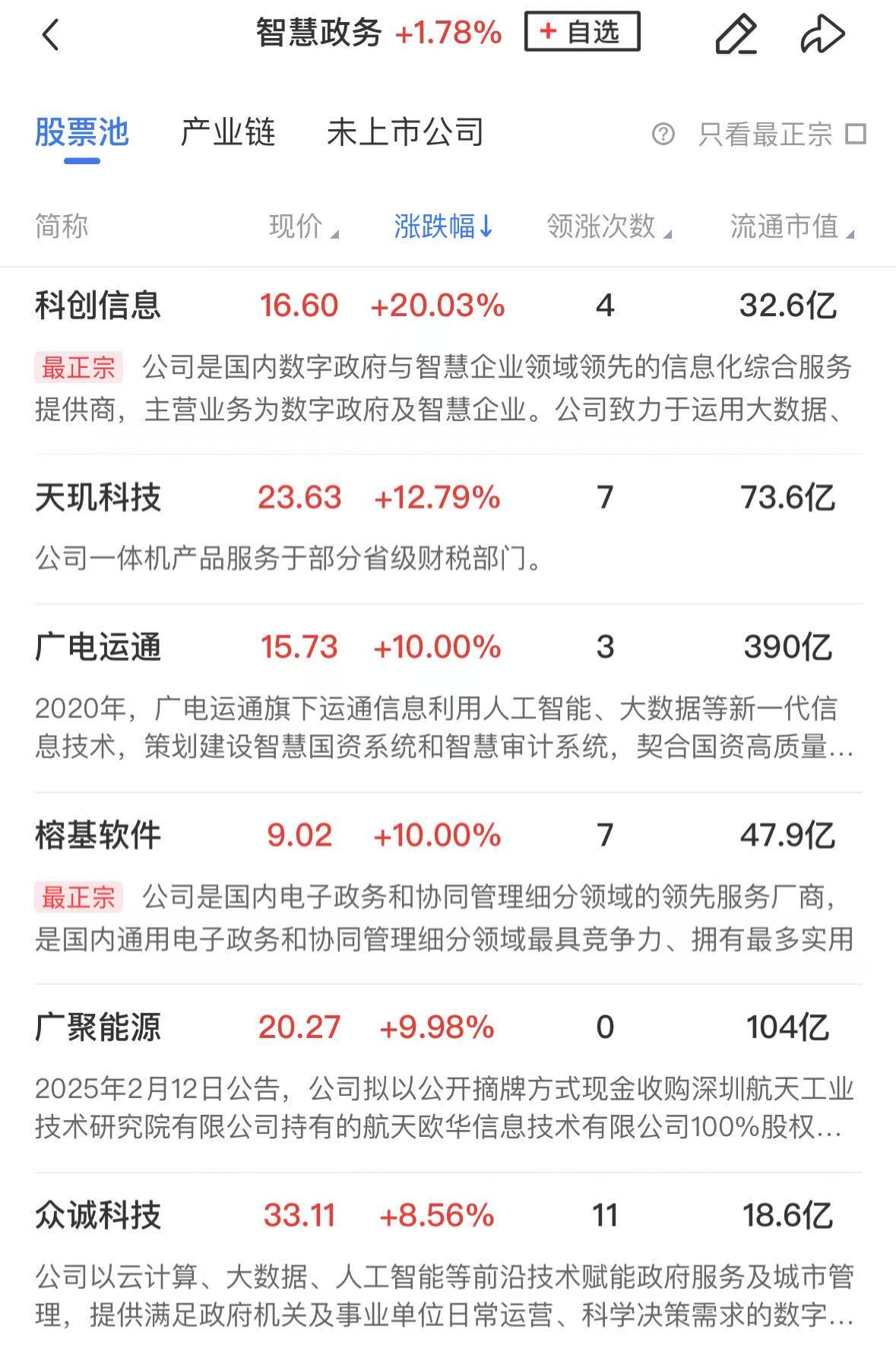
Task: View 广电运通 stock details
Action: click(98, 647)
